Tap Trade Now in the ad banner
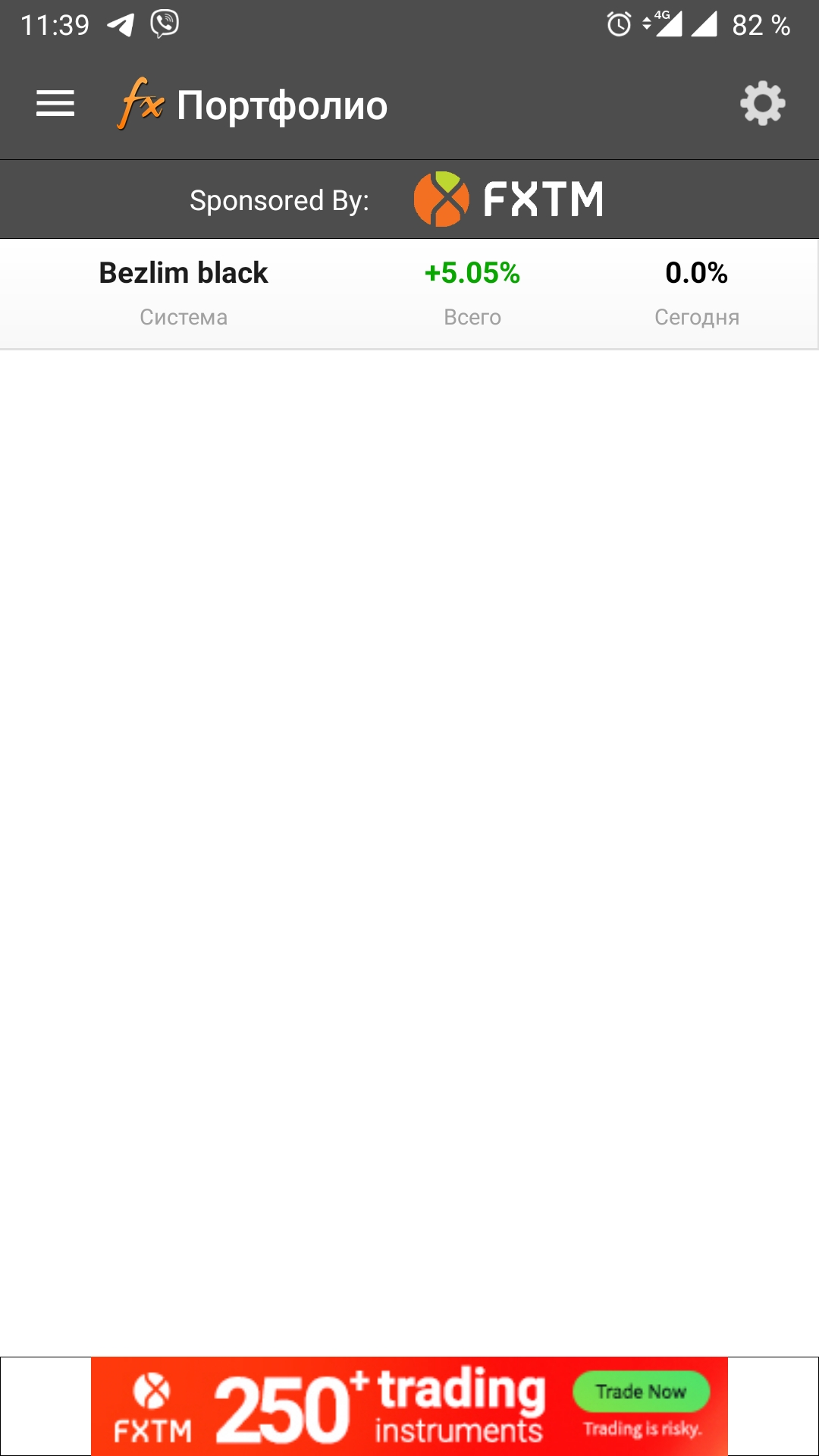Image resolution: width=819 pixels, height=1456 pixels. click(641, 1392)
